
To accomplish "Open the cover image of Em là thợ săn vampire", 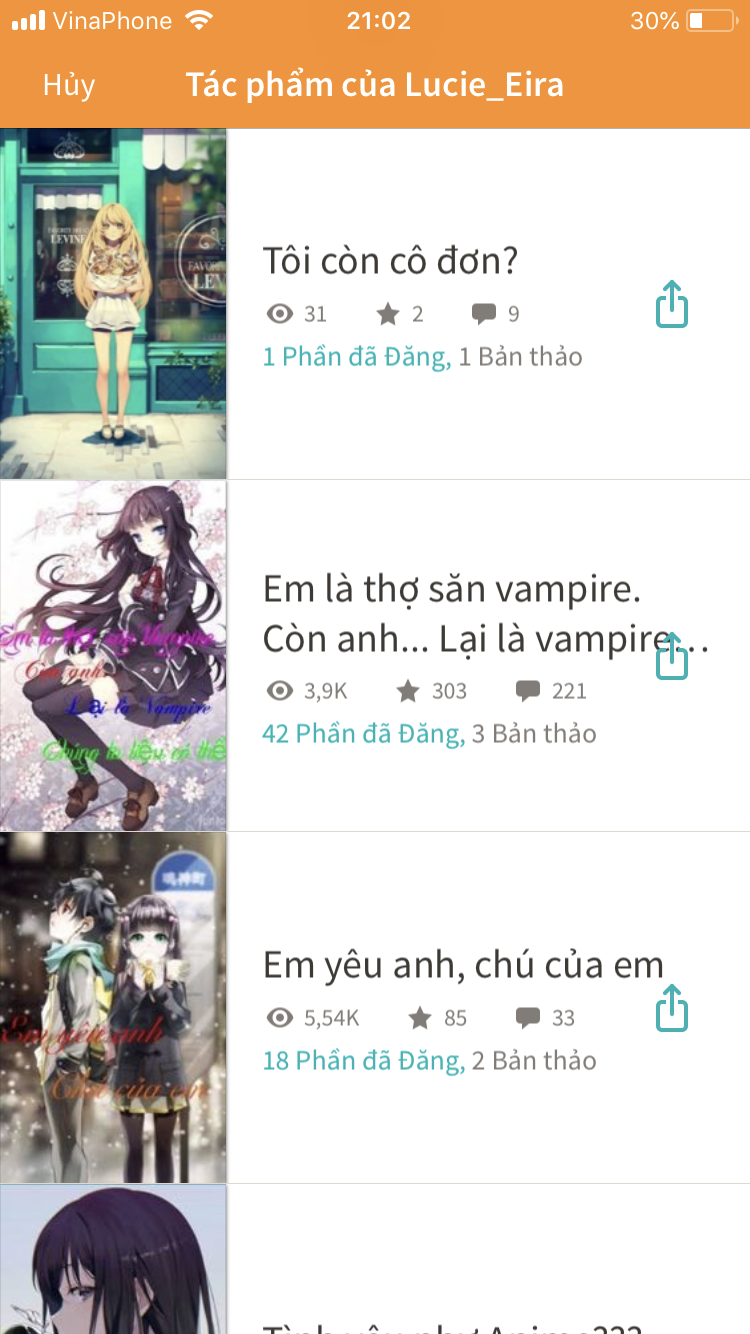I will pos(113,656).
